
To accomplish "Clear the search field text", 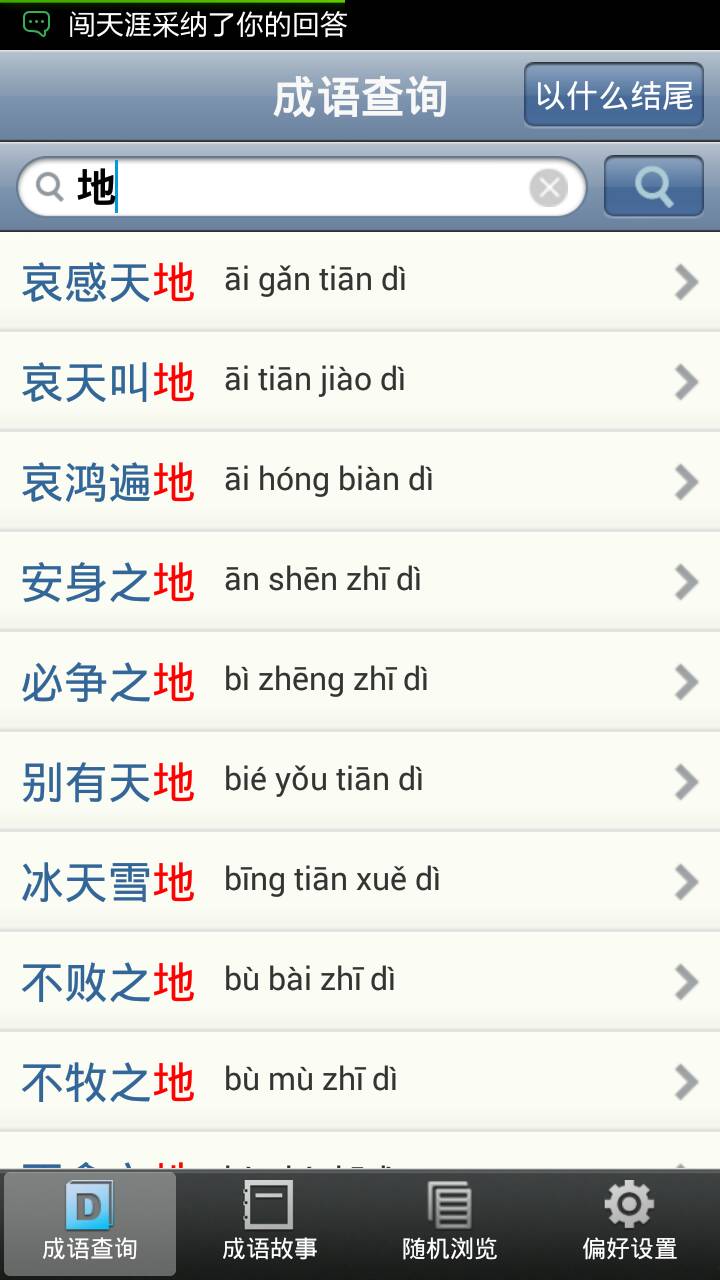I will [x=548, y=187].
